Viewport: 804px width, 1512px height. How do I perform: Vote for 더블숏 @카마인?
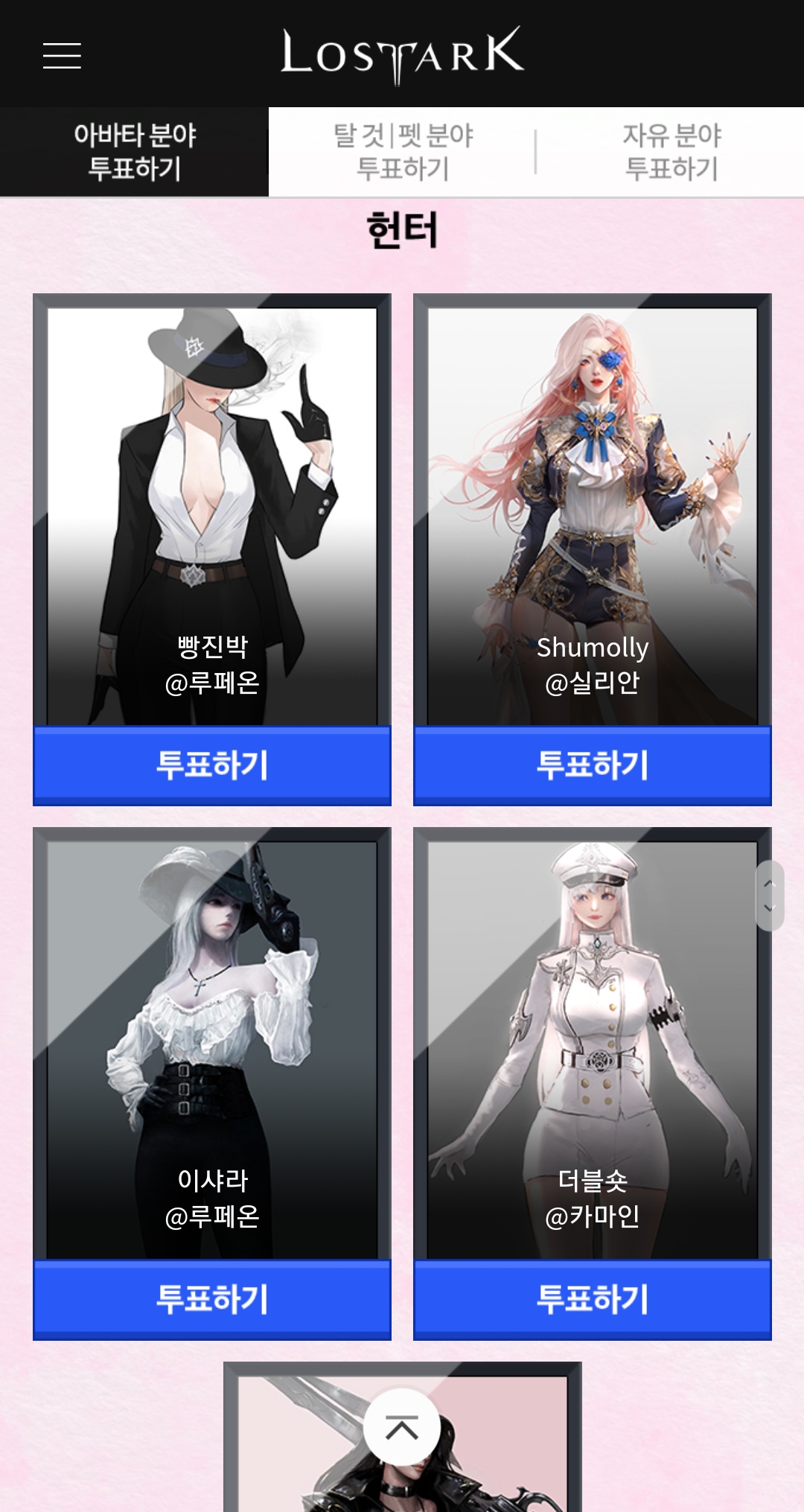593,1299
